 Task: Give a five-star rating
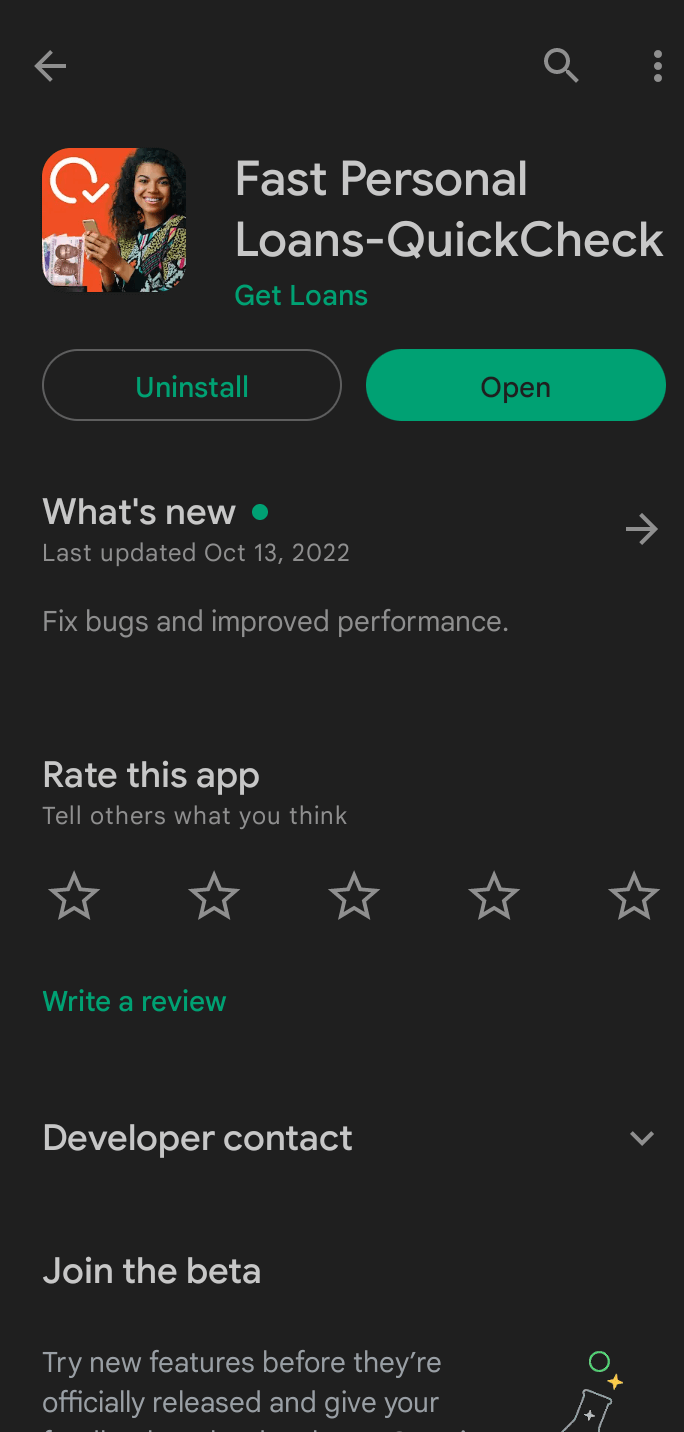[x=634, y=896]
